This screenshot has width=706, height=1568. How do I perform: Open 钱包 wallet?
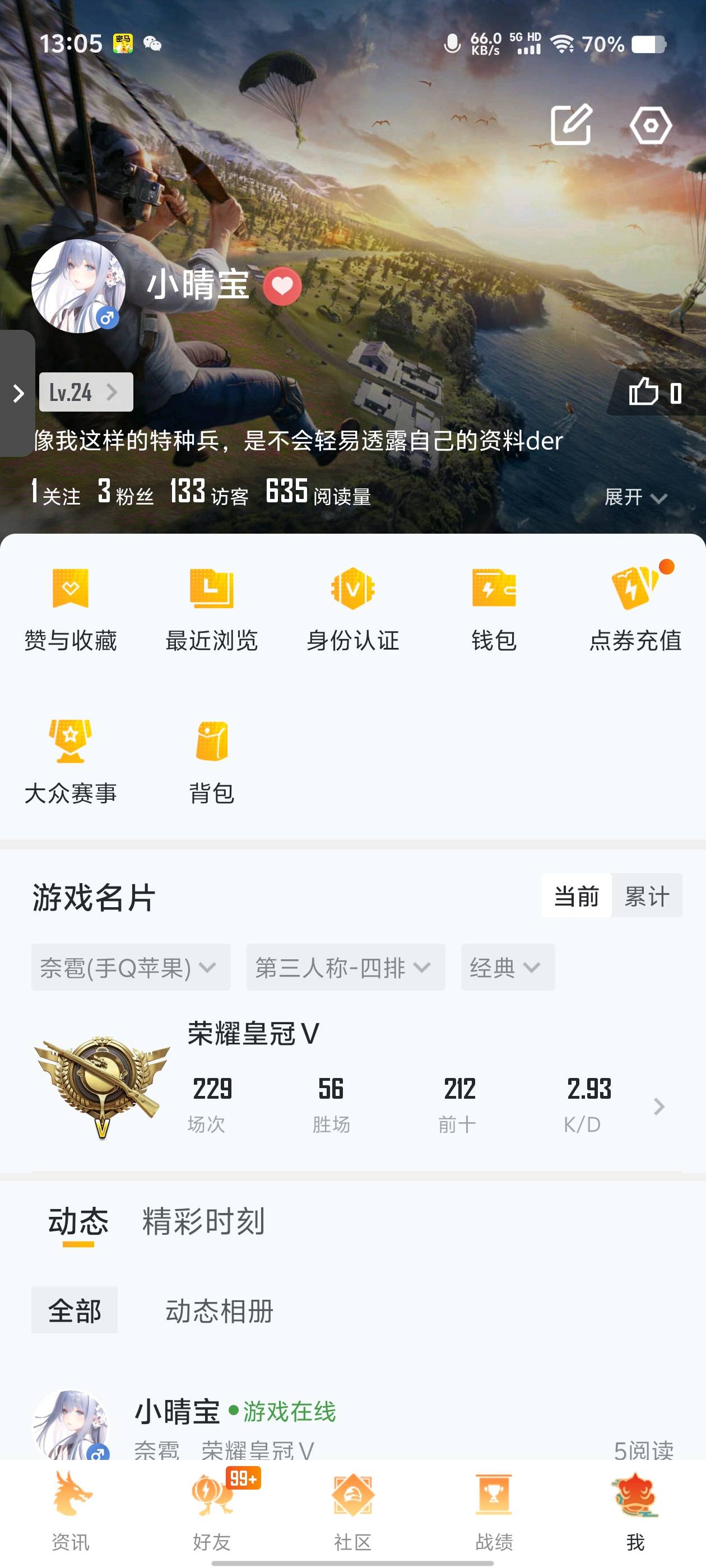[494, 610]
